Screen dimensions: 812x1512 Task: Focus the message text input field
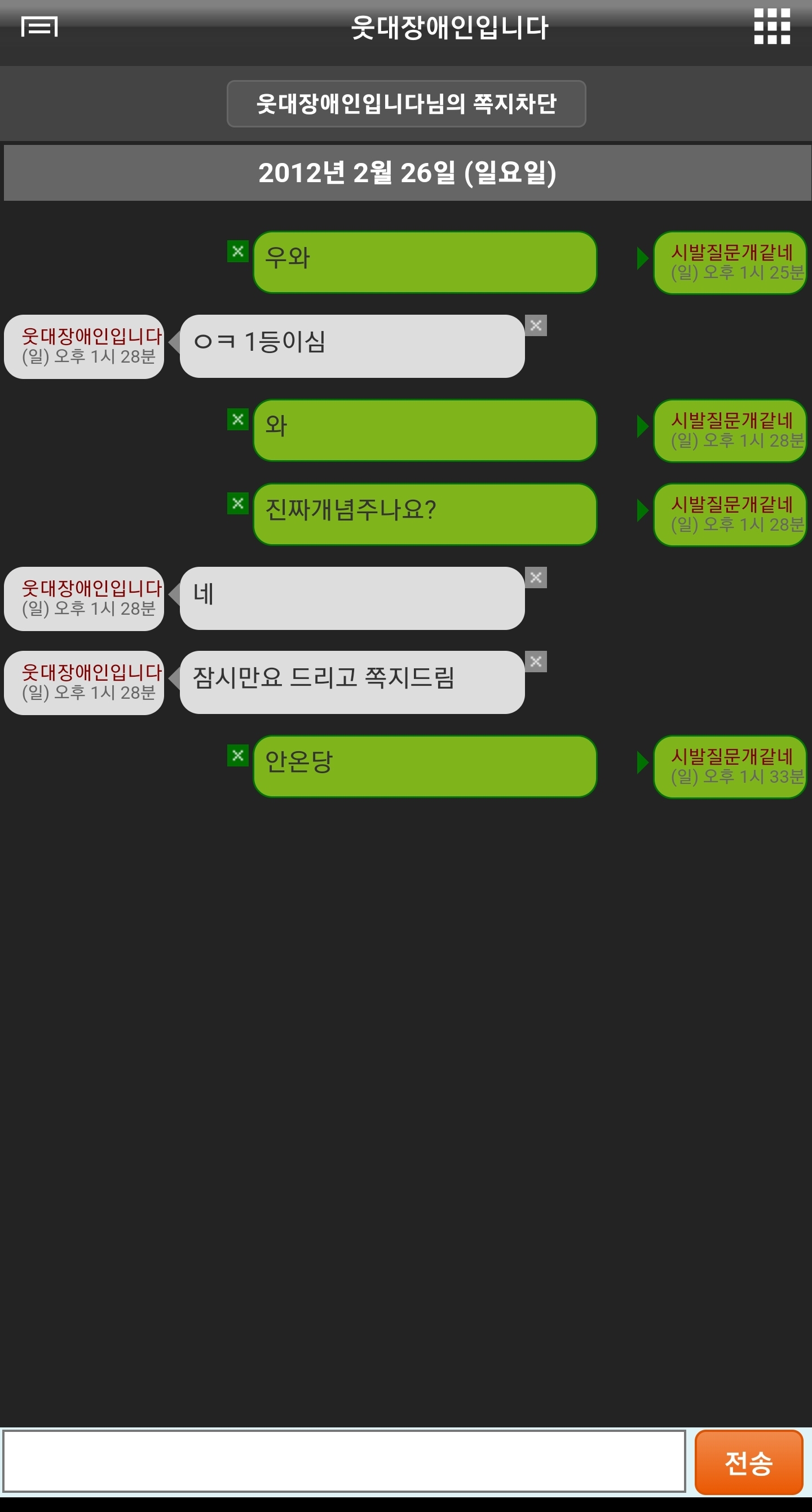[345, 1461]
